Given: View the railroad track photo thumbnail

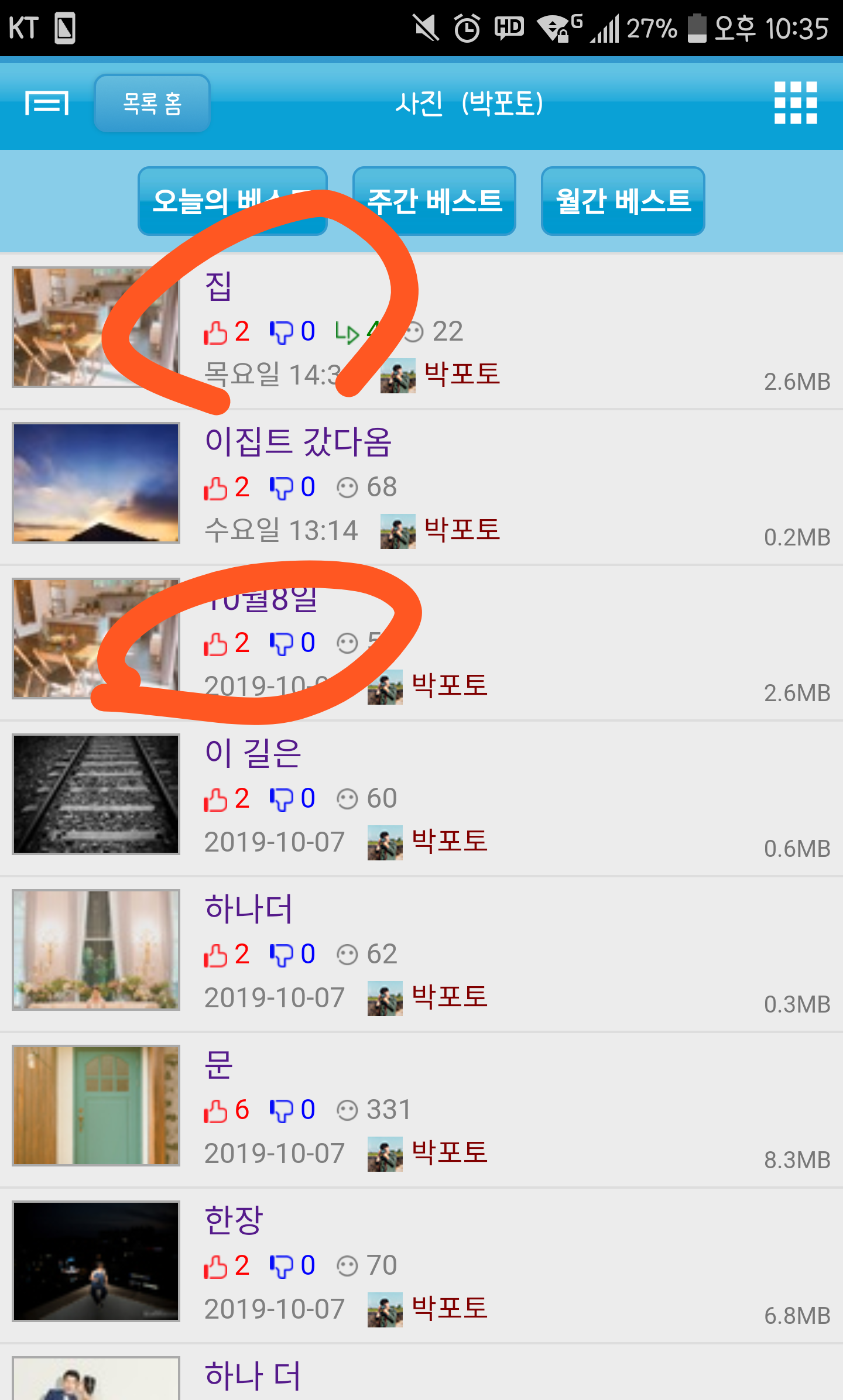Looking at the screenshot, I should tap(96, 794).
